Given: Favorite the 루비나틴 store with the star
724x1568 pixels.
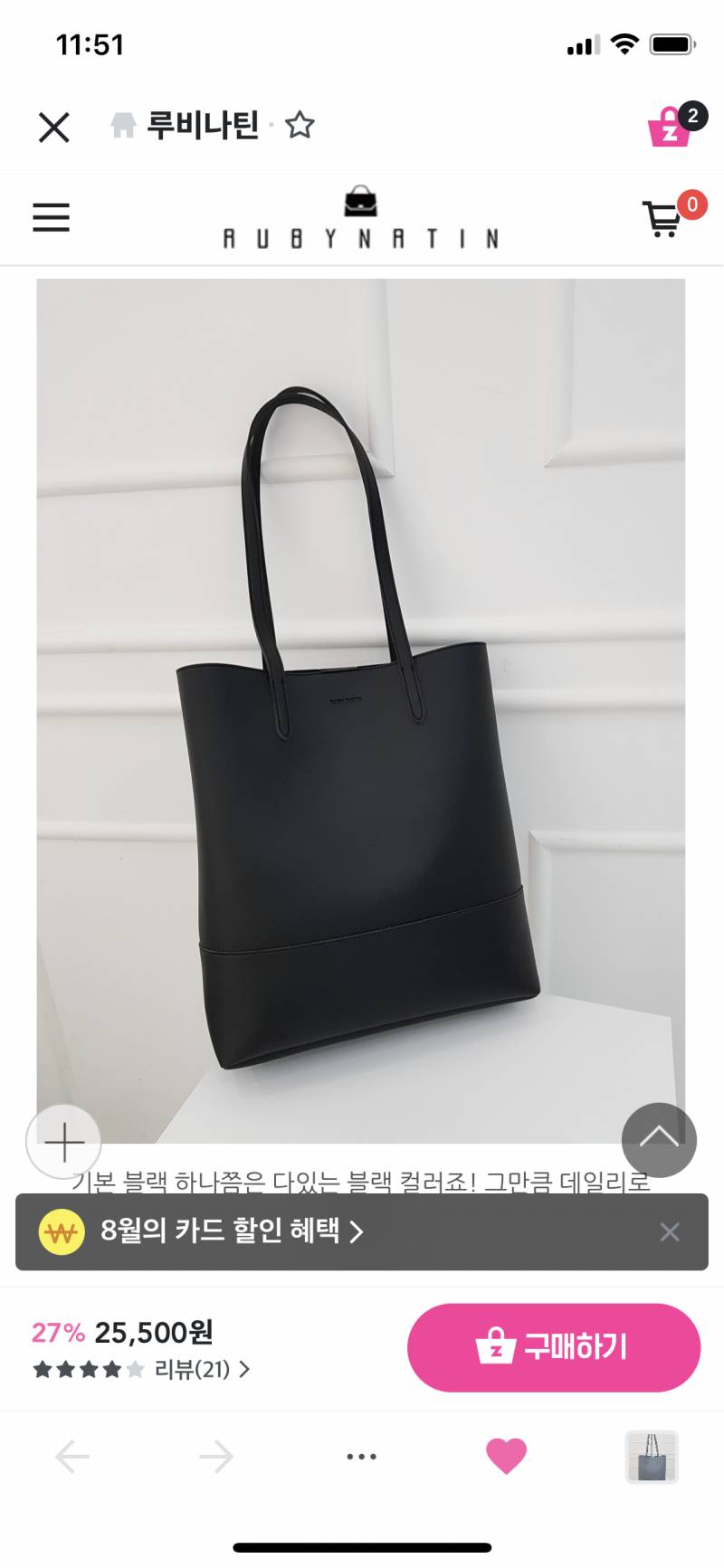Looking at the screenshot, I should click(300, 125).
